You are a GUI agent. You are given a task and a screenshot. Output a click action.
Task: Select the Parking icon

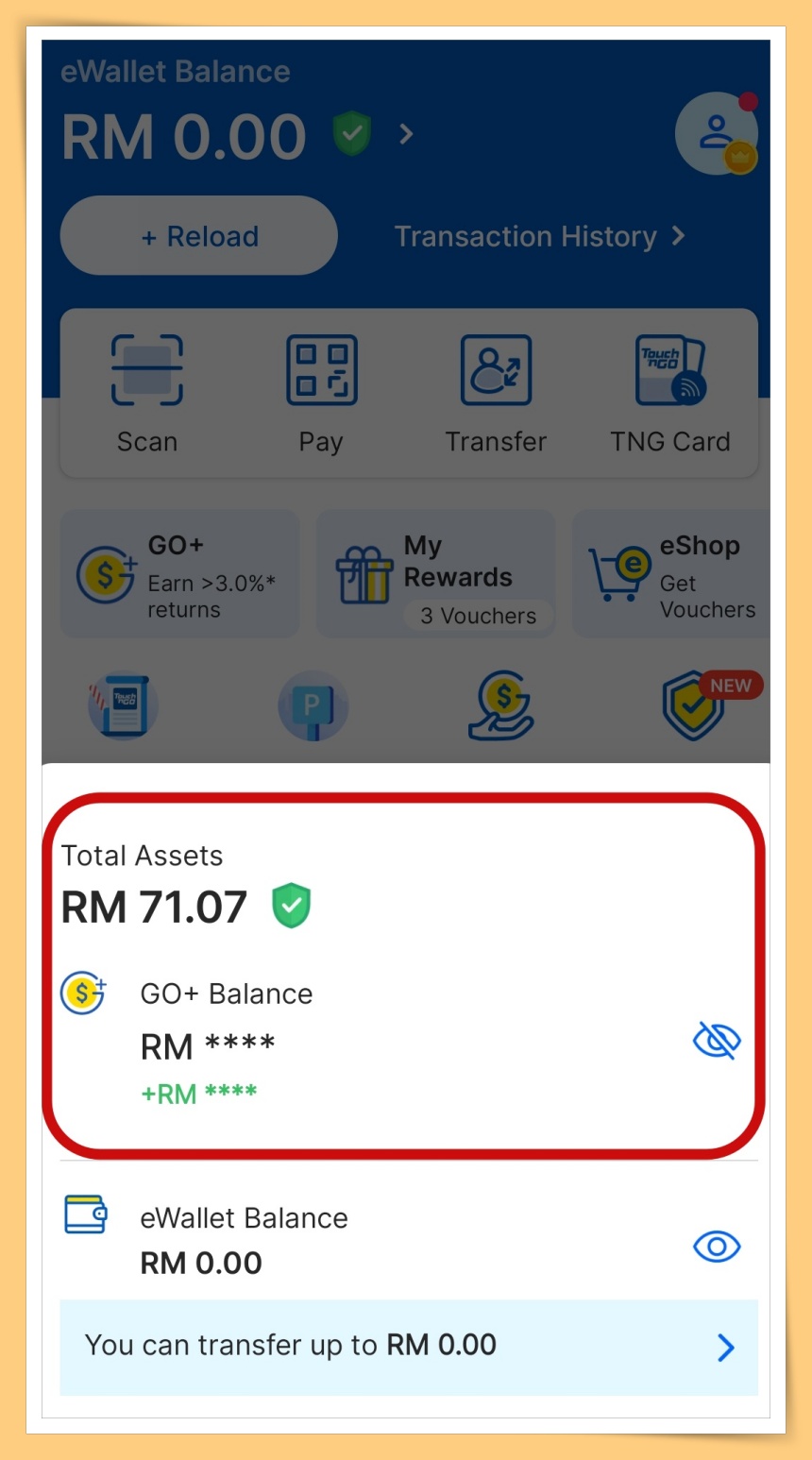click(x=313, y=705)
